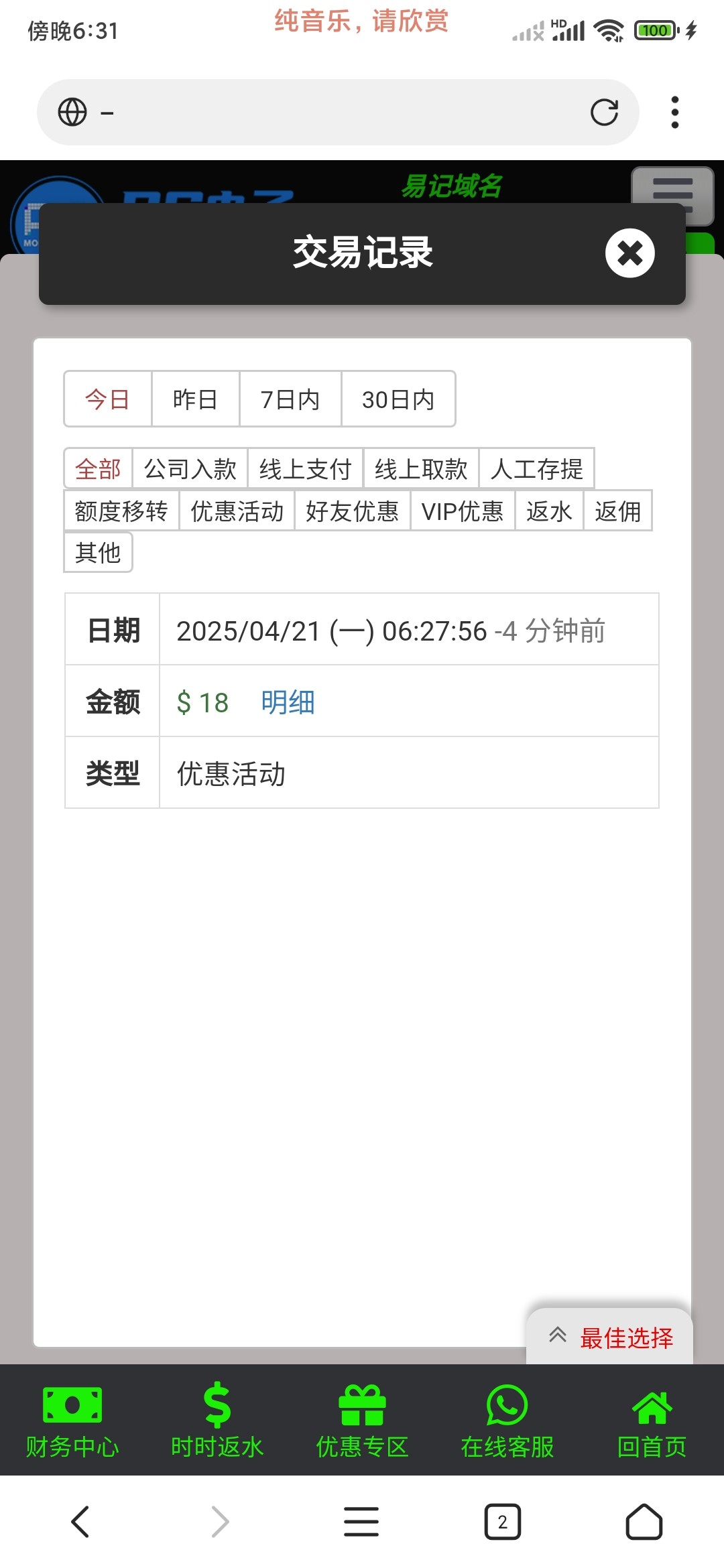
Task: Filter by 额度移转
Action: (x=121, y=511)
